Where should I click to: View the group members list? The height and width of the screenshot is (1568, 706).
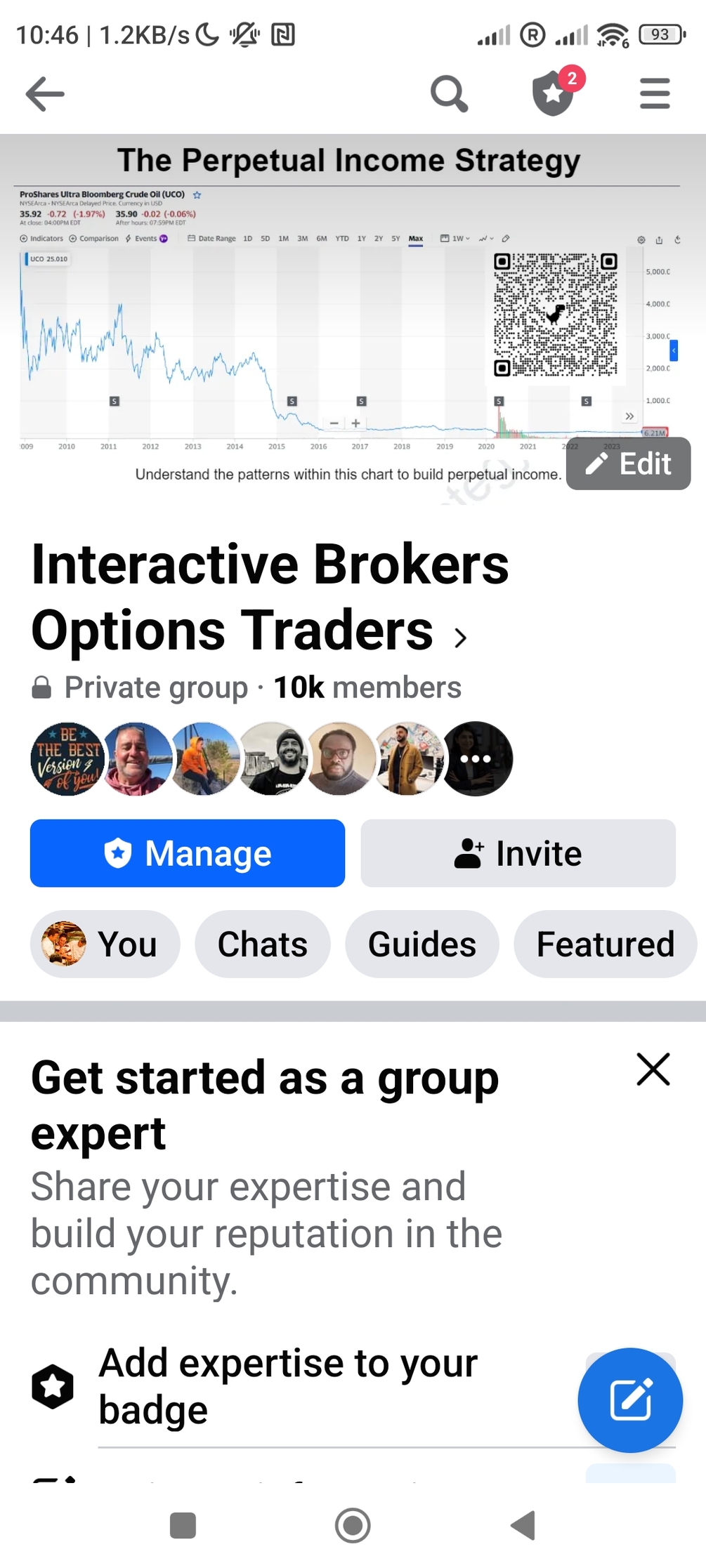click(x=271, y=759)
